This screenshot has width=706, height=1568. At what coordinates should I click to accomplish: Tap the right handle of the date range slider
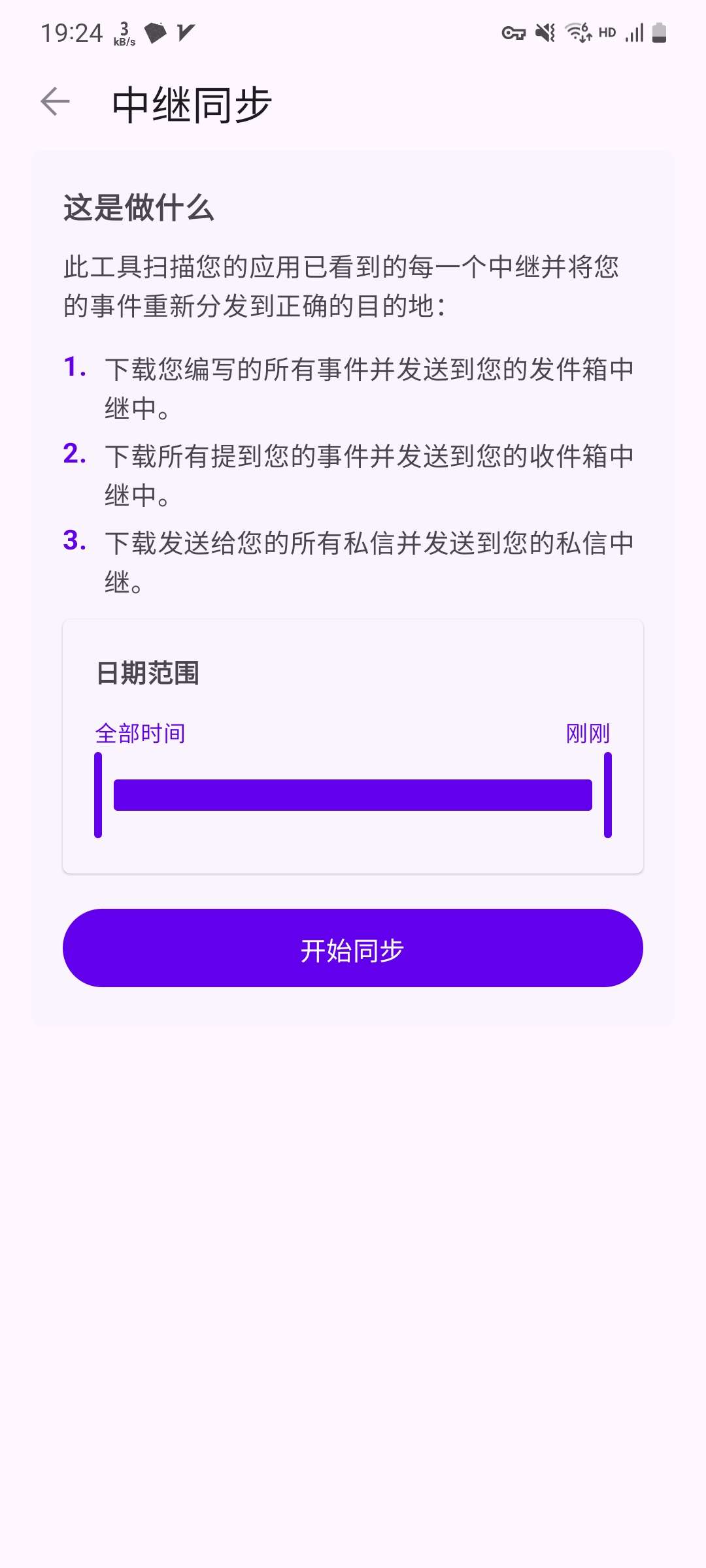[x=608, y=795]
